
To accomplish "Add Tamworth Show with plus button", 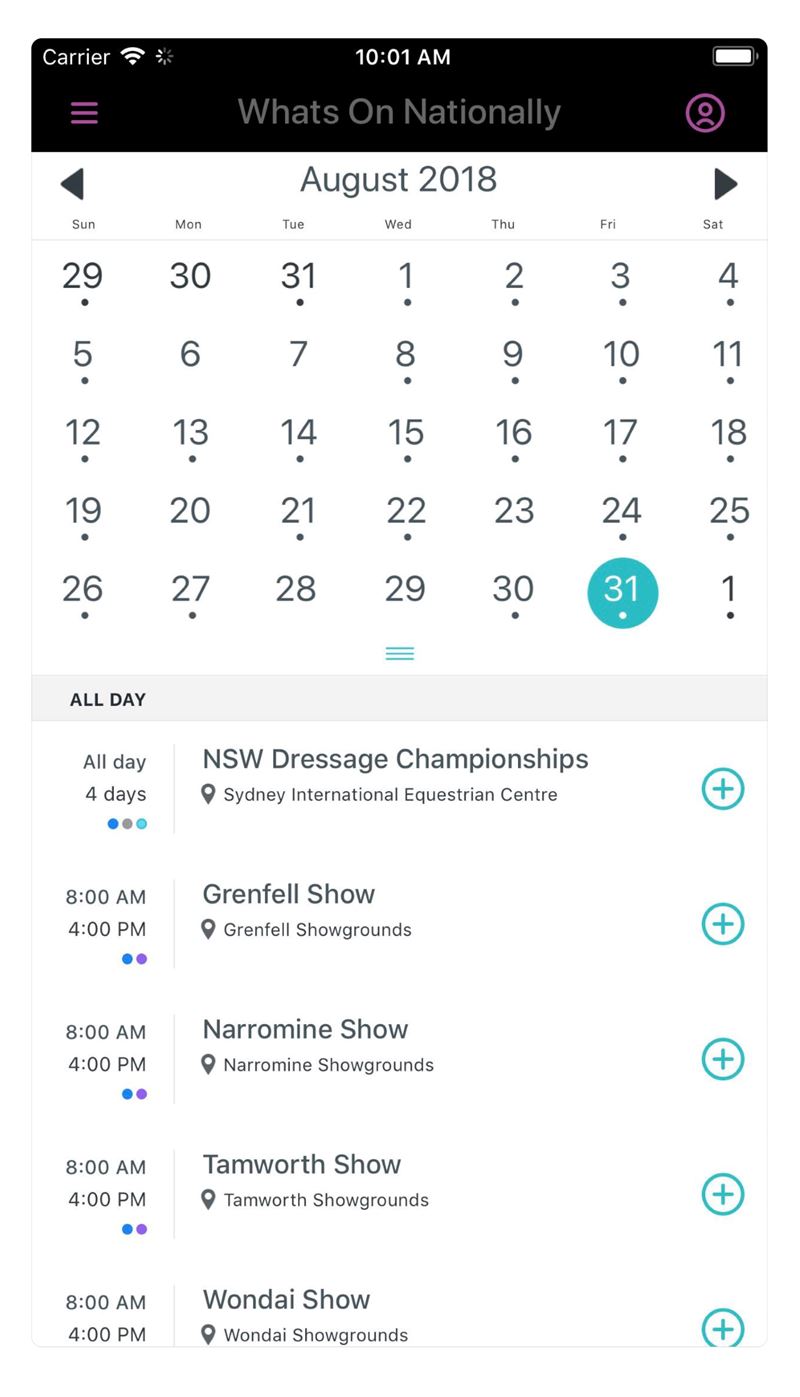I will pos(723,1194).
